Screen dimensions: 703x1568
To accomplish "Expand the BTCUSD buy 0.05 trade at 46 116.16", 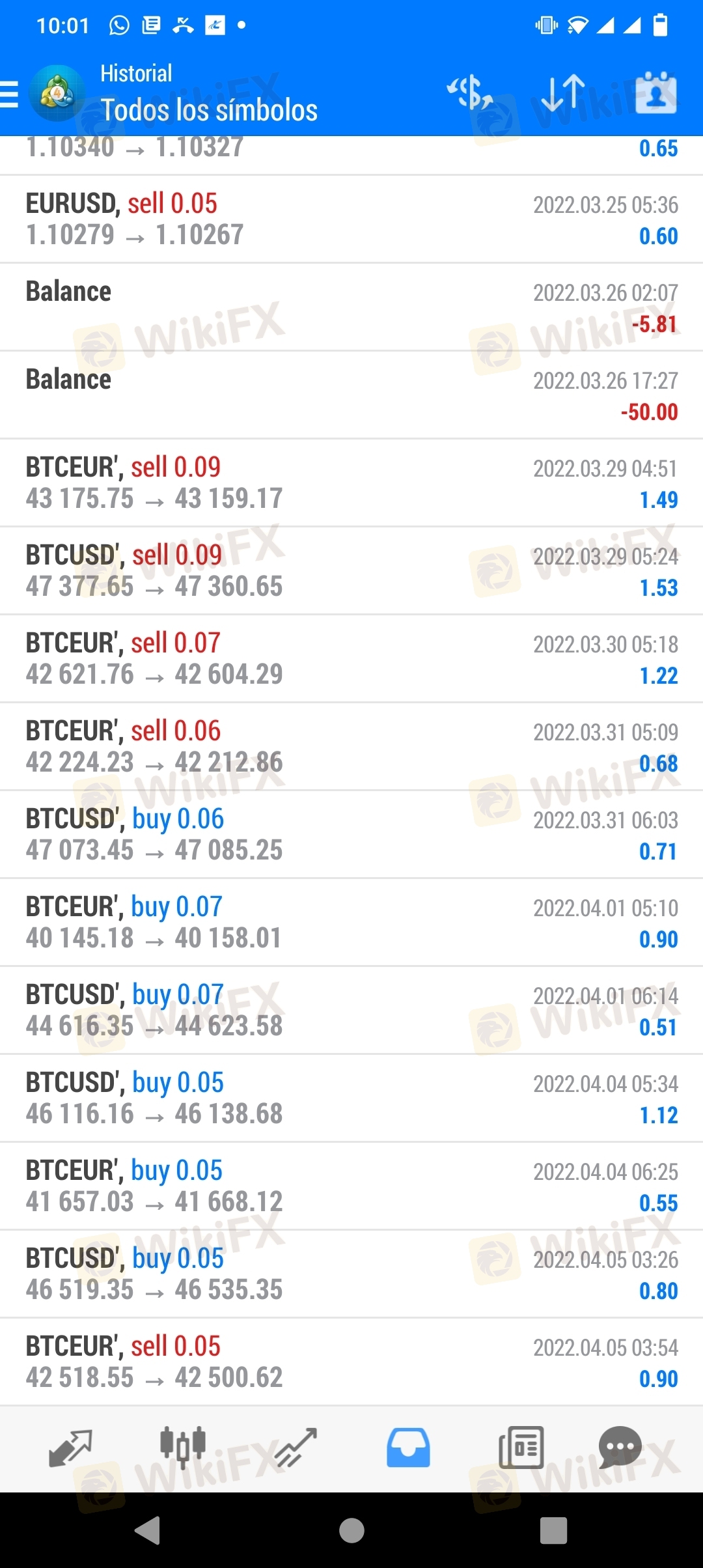I will pyautogui.click(x=351, y=1099).
